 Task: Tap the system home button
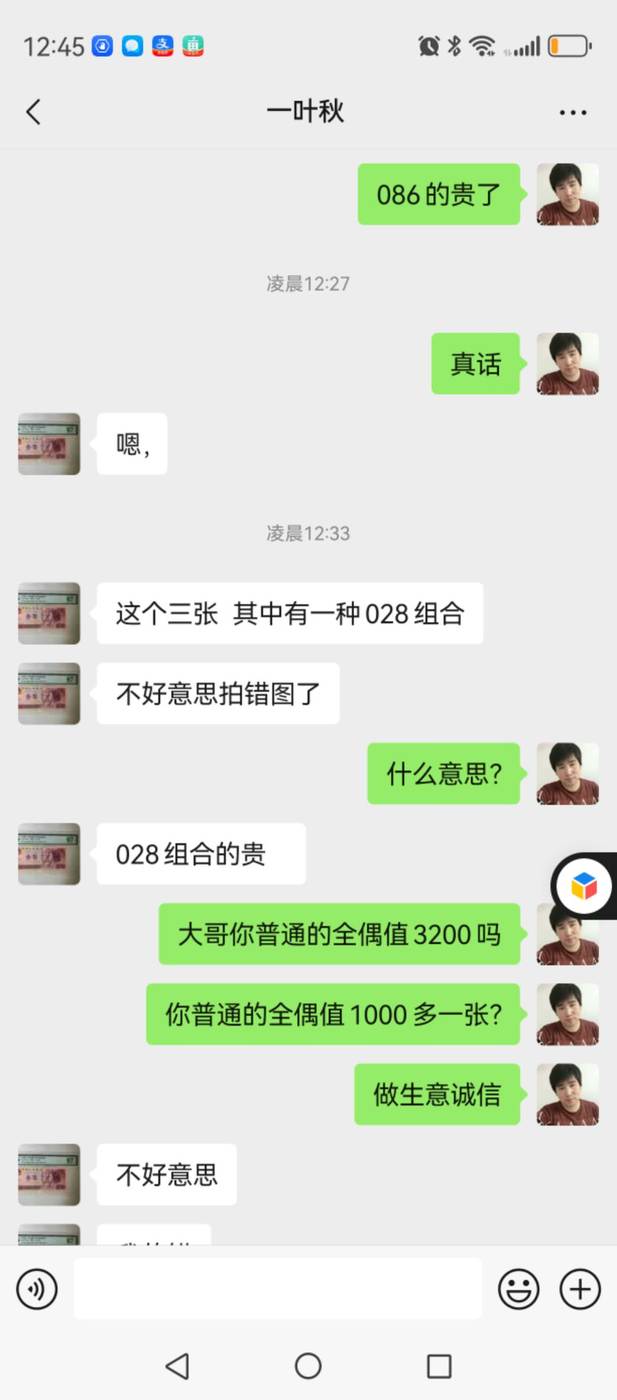308,1365
